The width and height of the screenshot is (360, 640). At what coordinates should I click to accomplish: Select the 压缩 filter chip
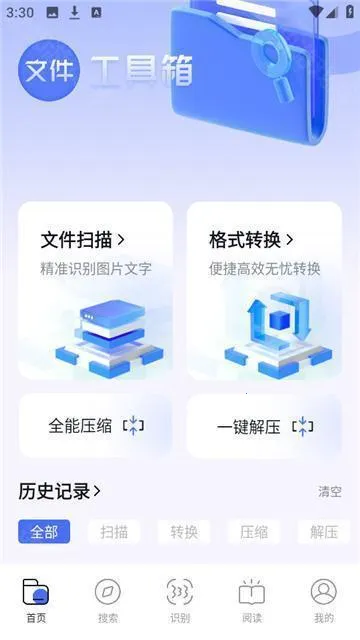tap(254, 532)
